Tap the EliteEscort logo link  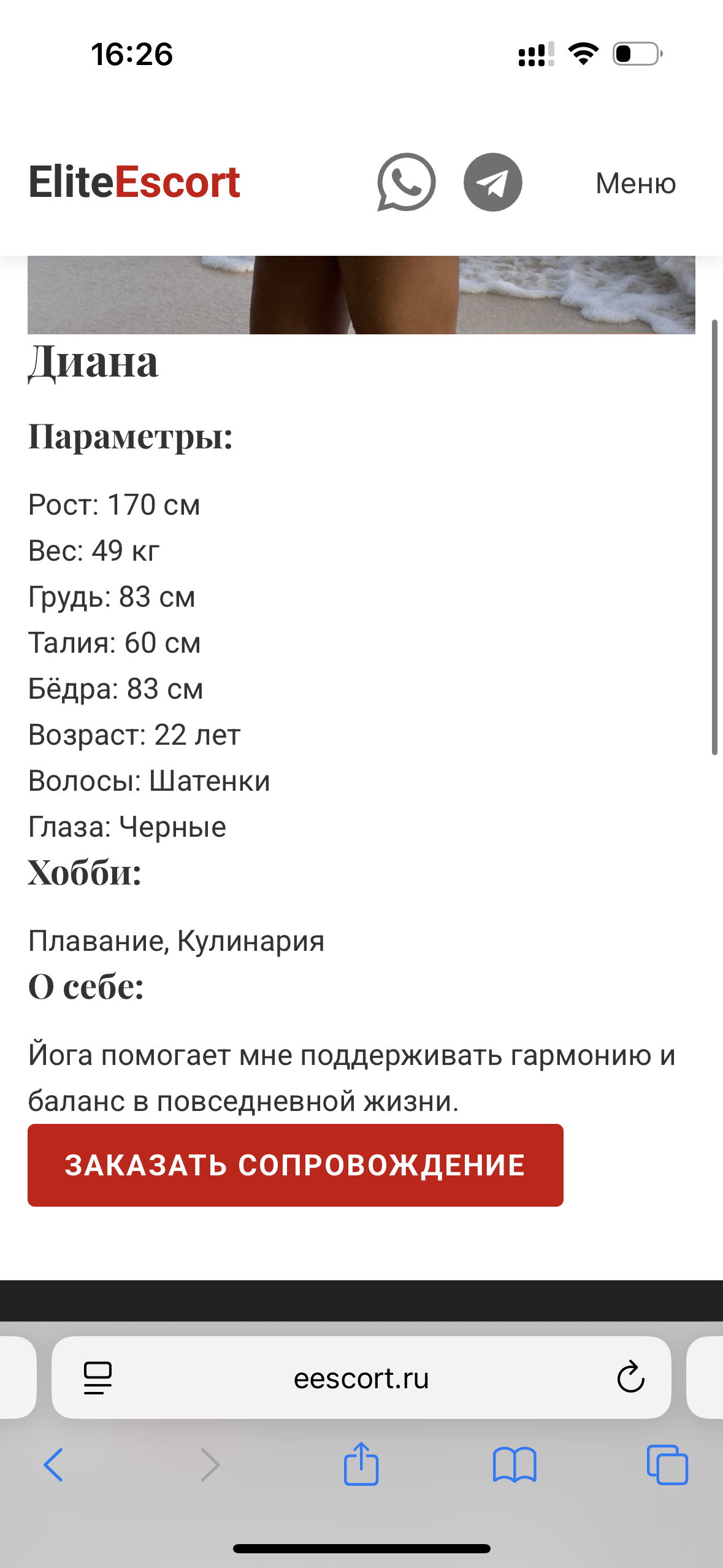(134, 182)
